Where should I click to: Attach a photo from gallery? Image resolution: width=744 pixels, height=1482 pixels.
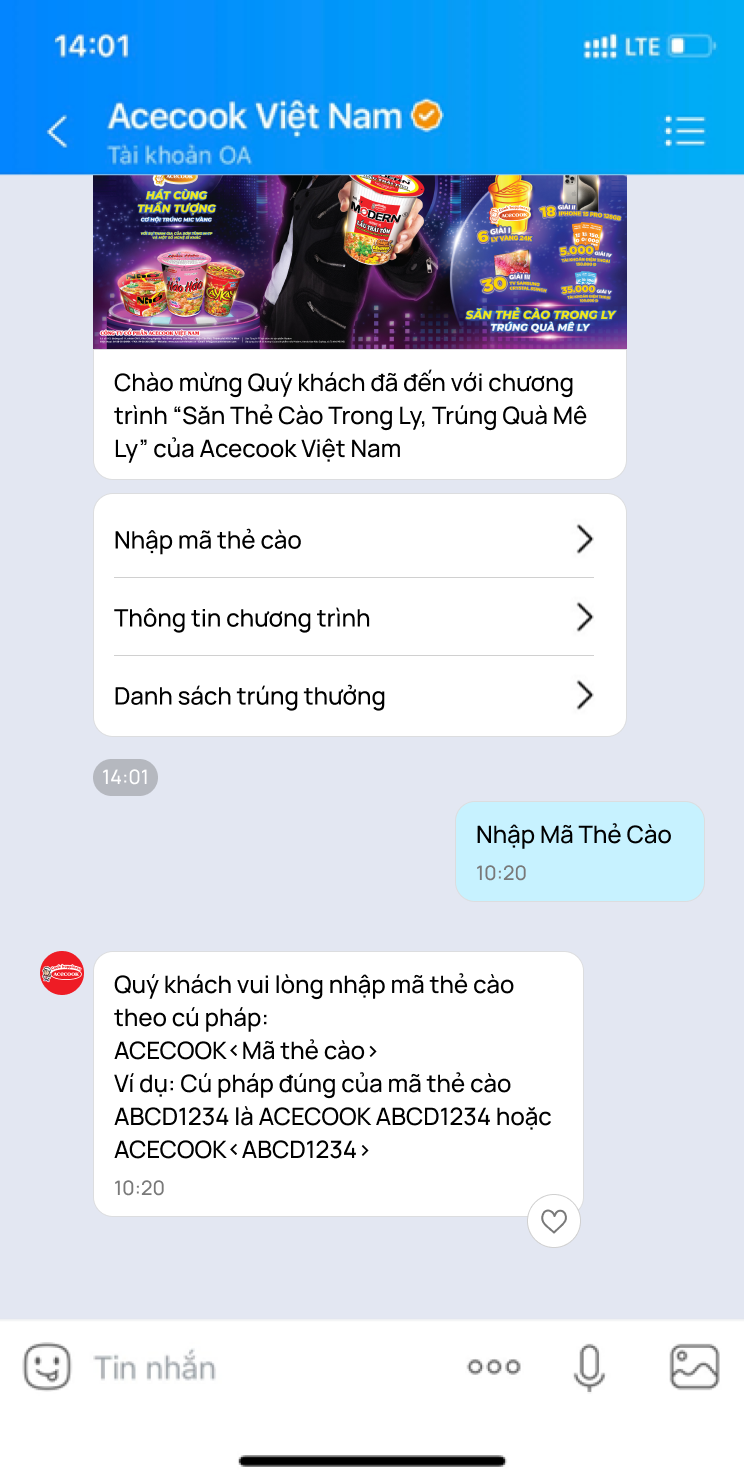coord(694,1367)
